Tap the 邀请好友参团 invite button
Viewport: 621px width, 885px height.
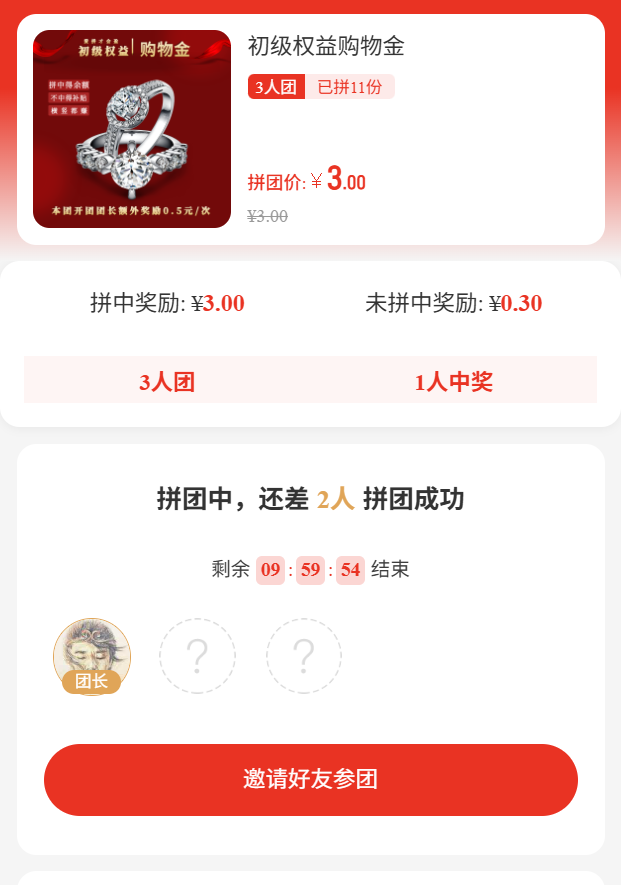(310, 780)
